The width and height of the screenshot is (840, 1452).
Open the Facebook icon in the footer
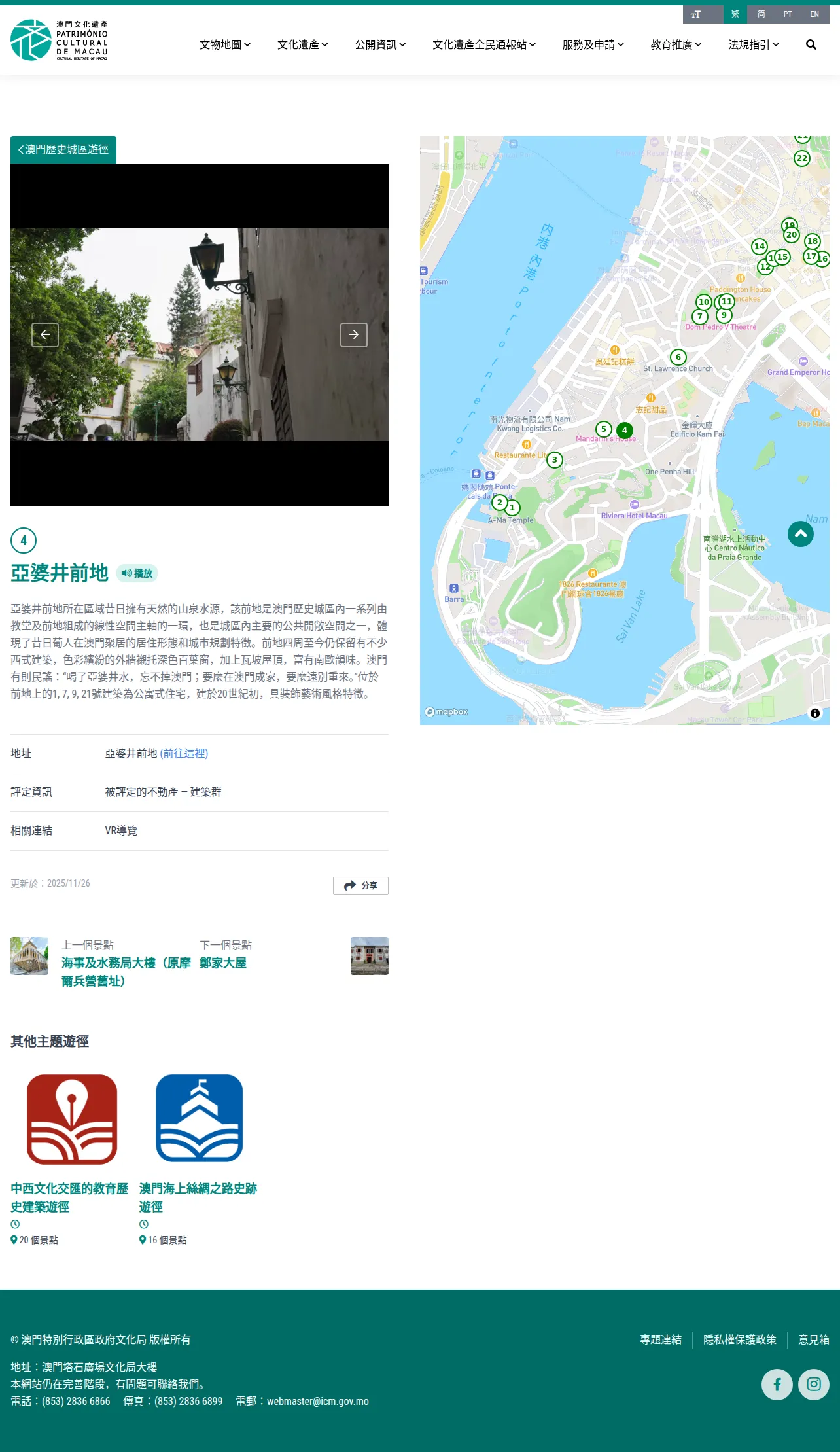click(777, 1384)
